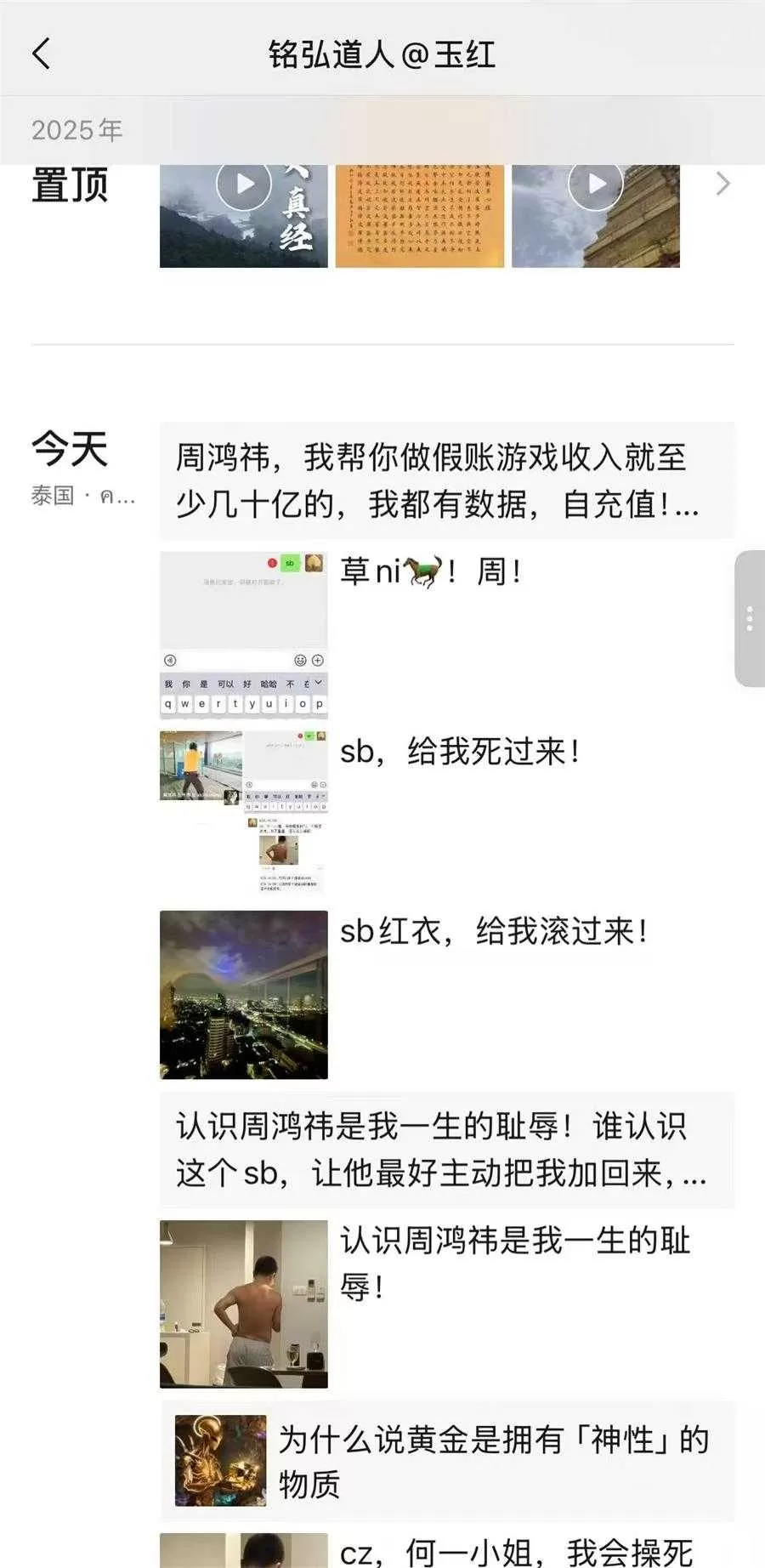Open the chat screenshot beside 草ni post

point(243,633)
